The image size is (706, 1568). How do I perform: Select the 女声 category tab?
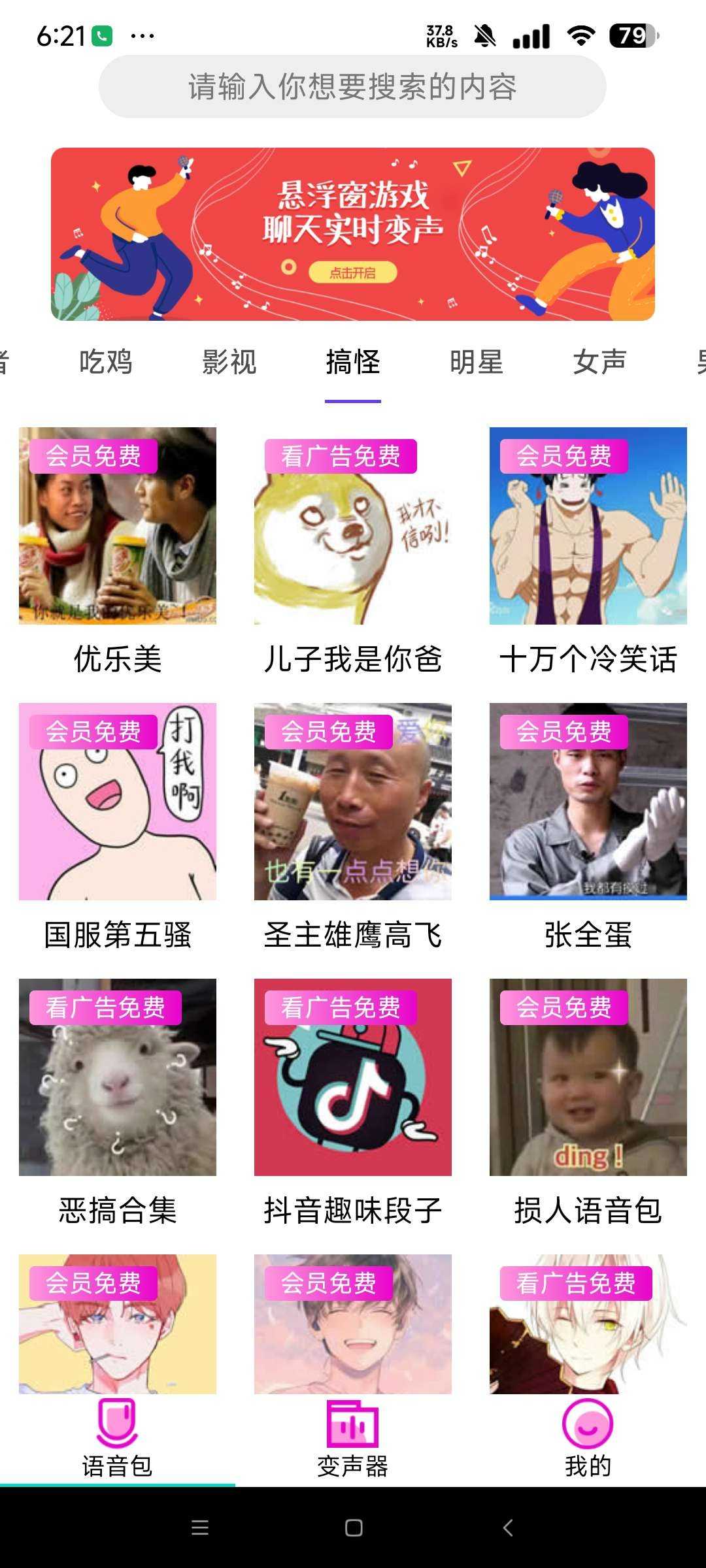coord(600,362)
